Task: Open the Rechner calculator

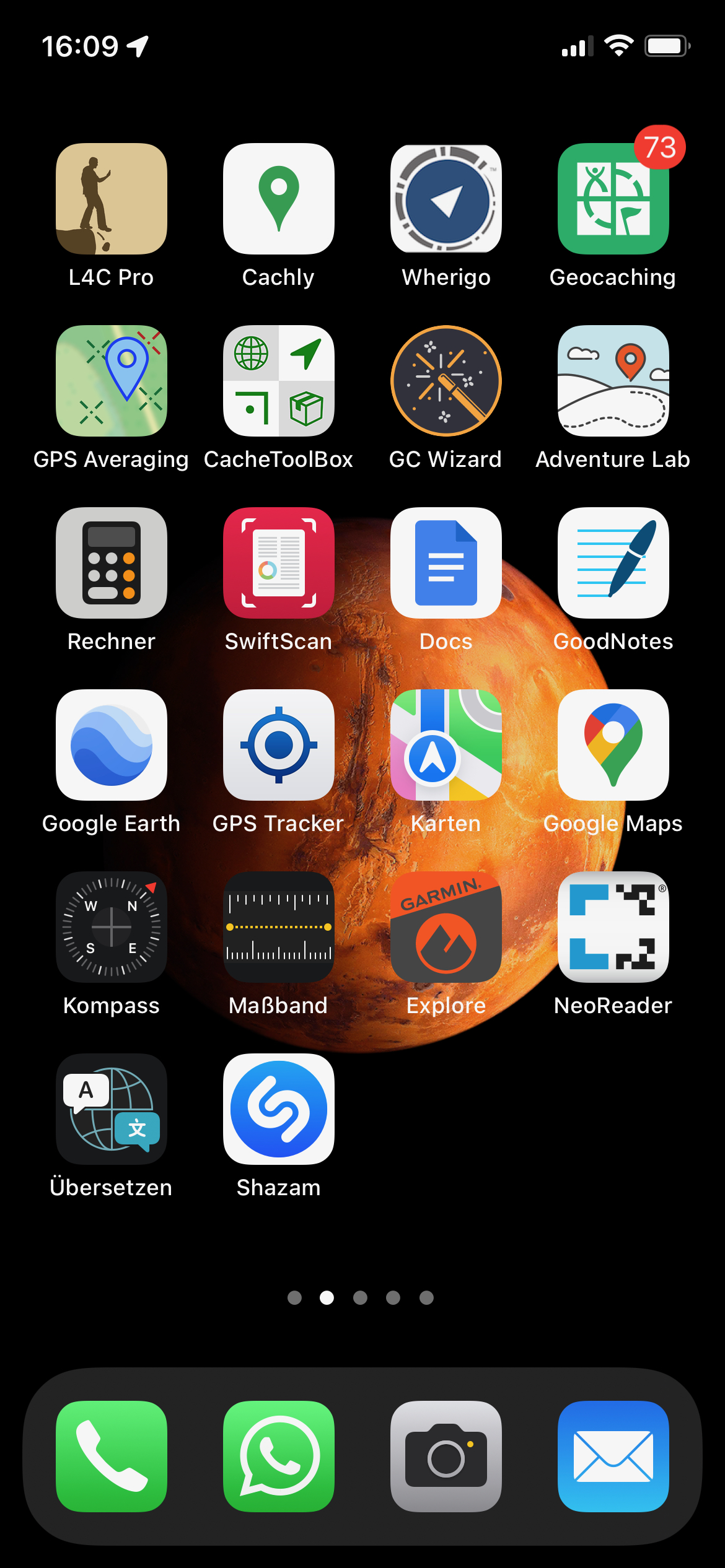Action: 112,563
